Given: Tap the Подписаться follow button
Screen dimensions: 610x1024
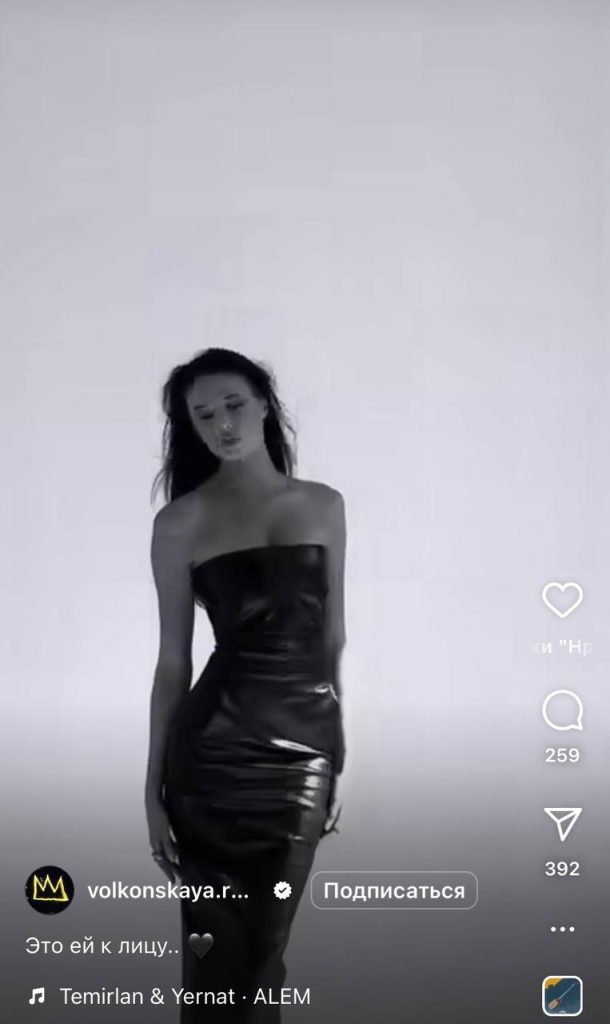Looking at the screenshot, I should (394, 890).
